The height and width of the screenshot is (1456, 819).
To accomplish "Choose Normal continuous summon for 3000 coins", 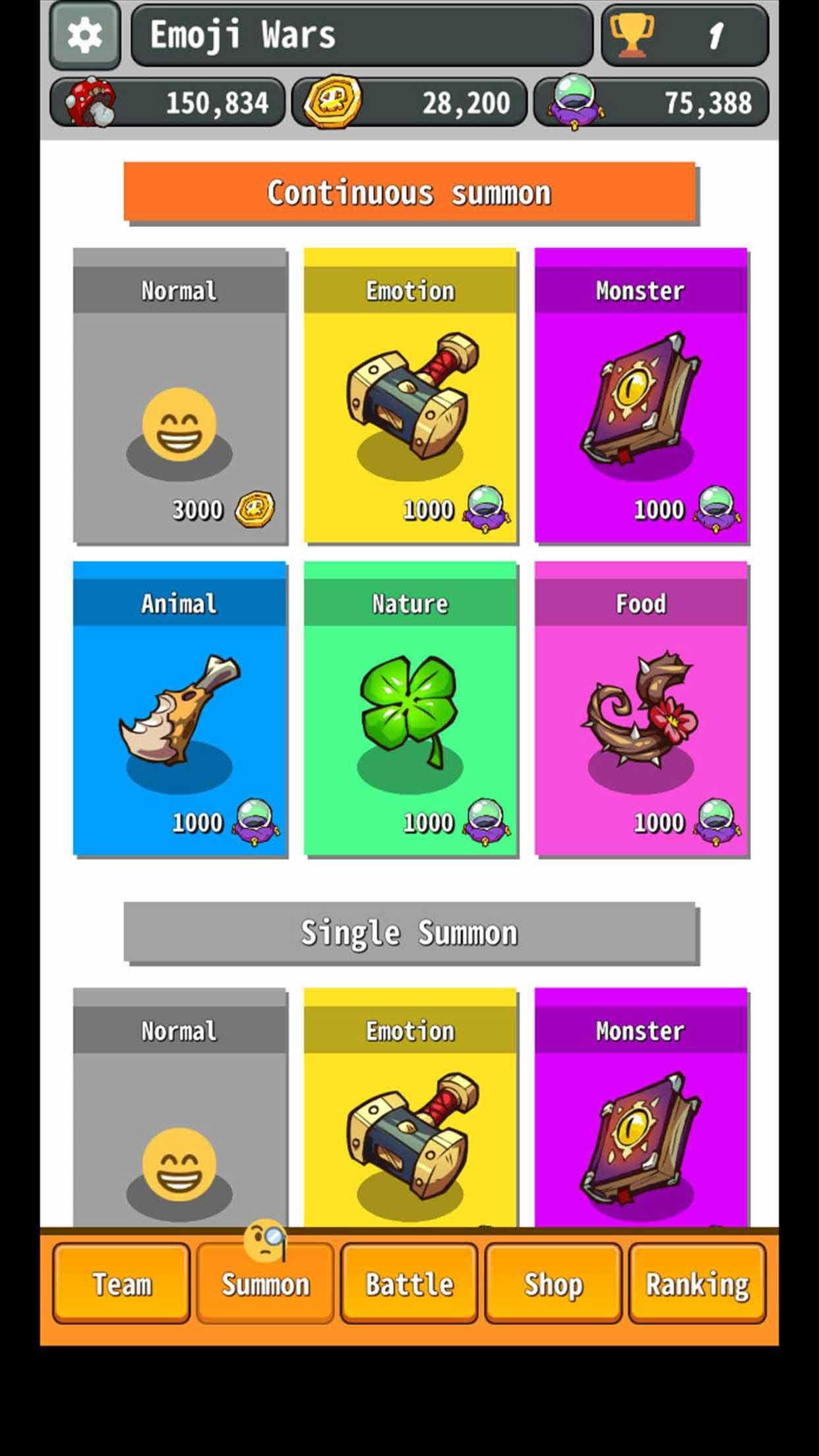I will coord(180,396).
